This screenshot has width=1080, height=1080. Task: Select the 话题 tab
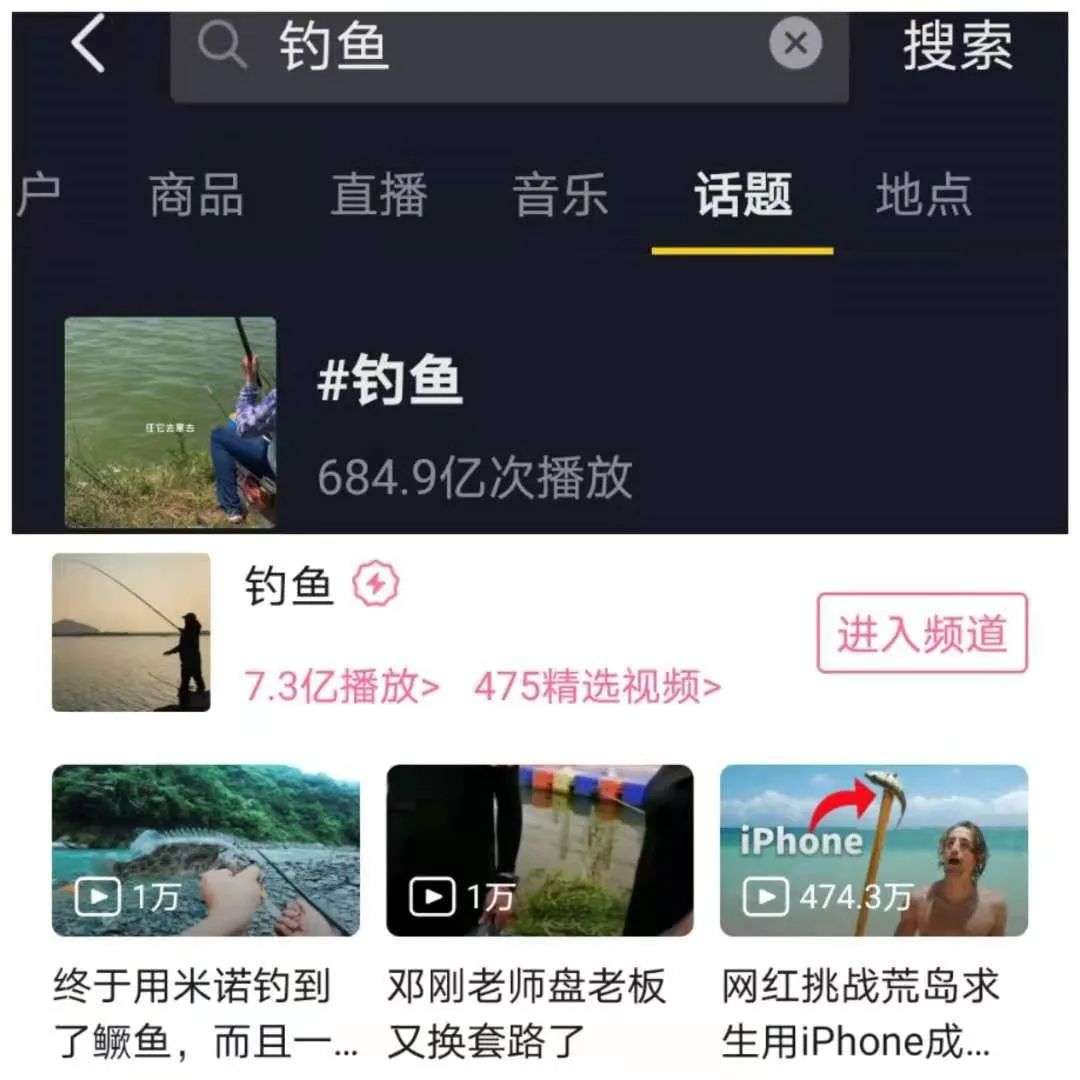point(742,195)
